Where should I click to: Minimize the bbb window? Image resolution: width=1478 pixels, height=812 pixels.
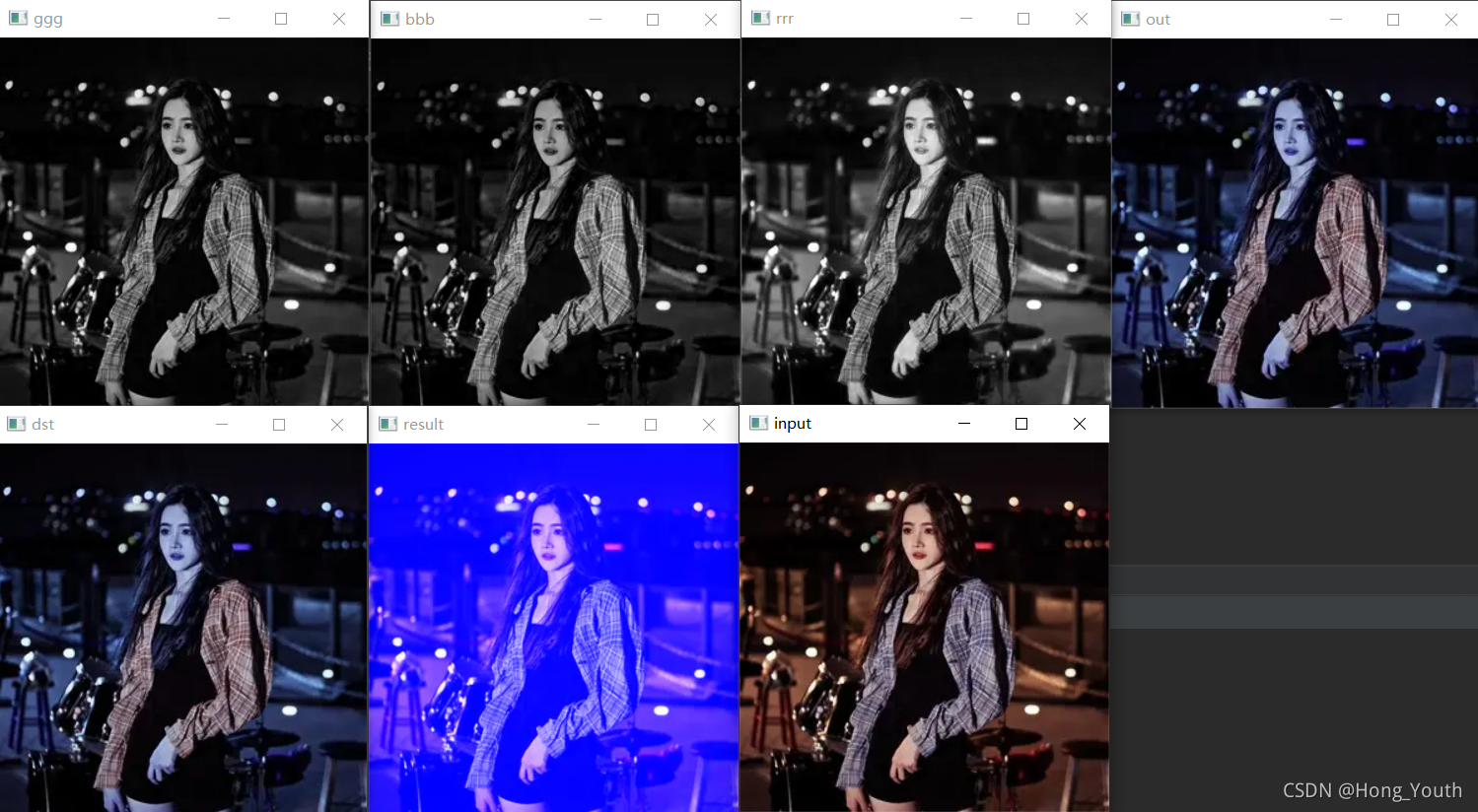pos(596,20)
